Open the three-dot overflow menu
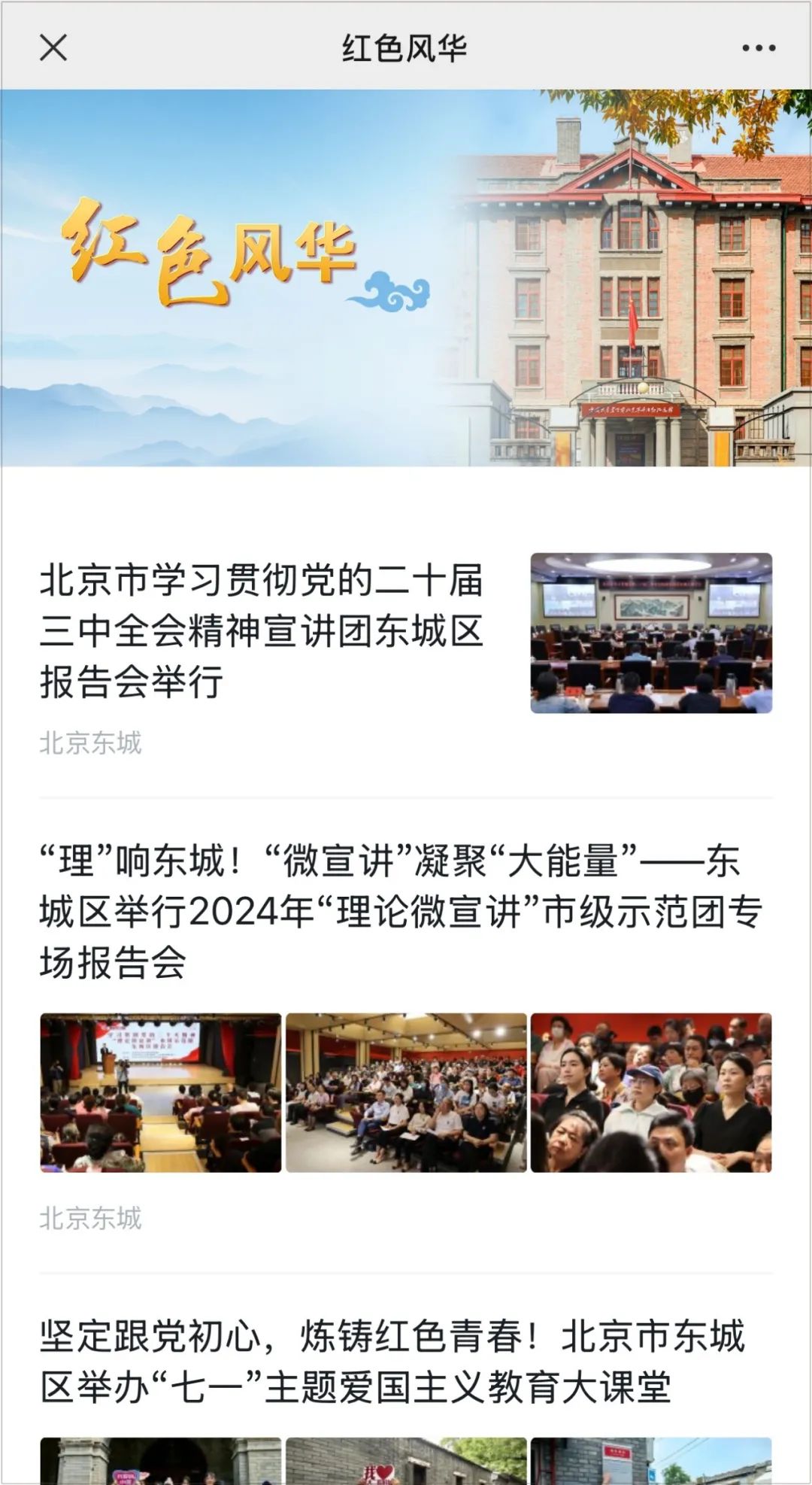The width and height of the screenshot is (812, 1485). pyautogui.click(x=758, y=48)
